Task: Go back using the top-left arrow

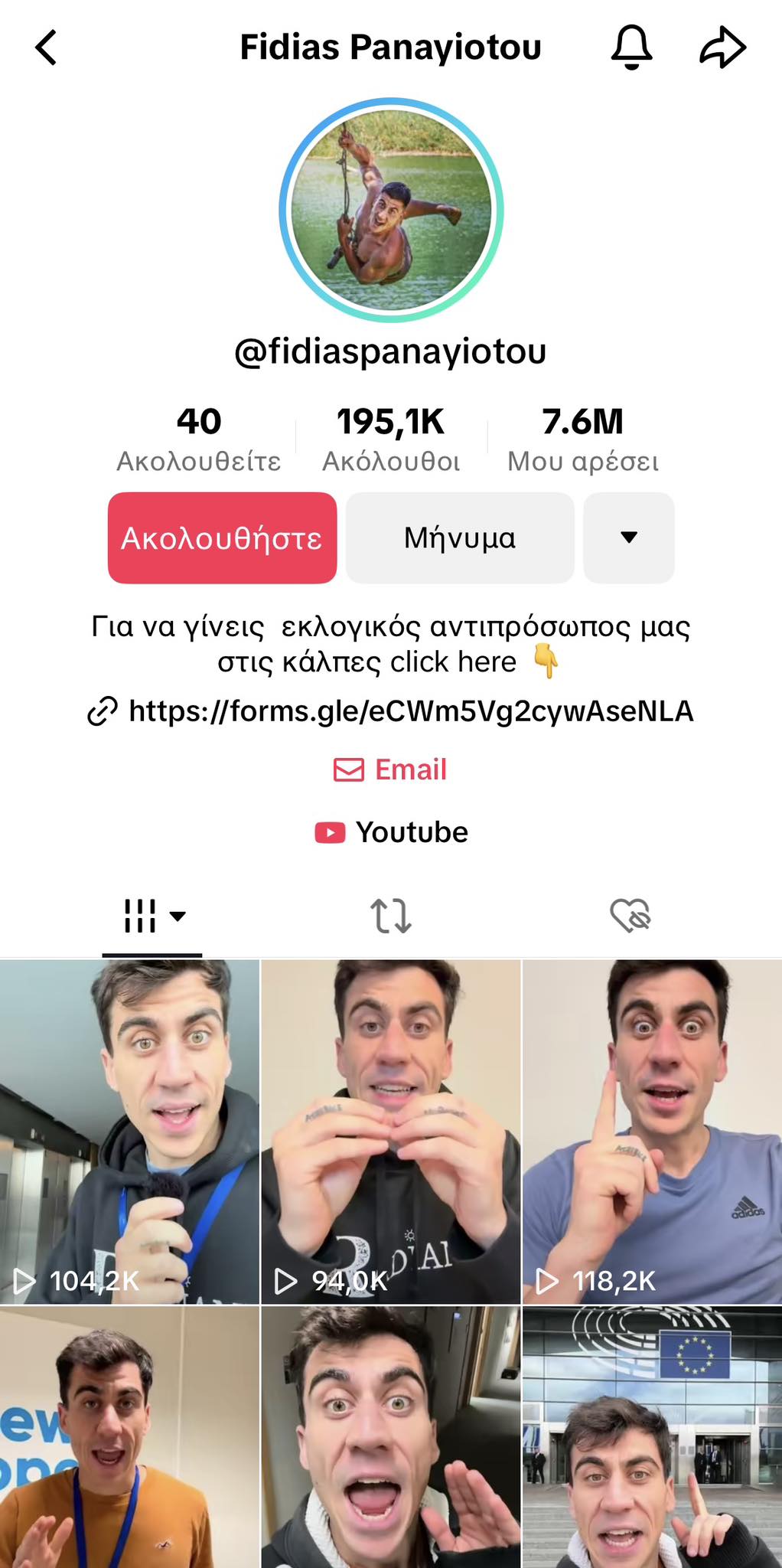Action: pyautogui.click(x=47, y=47)
